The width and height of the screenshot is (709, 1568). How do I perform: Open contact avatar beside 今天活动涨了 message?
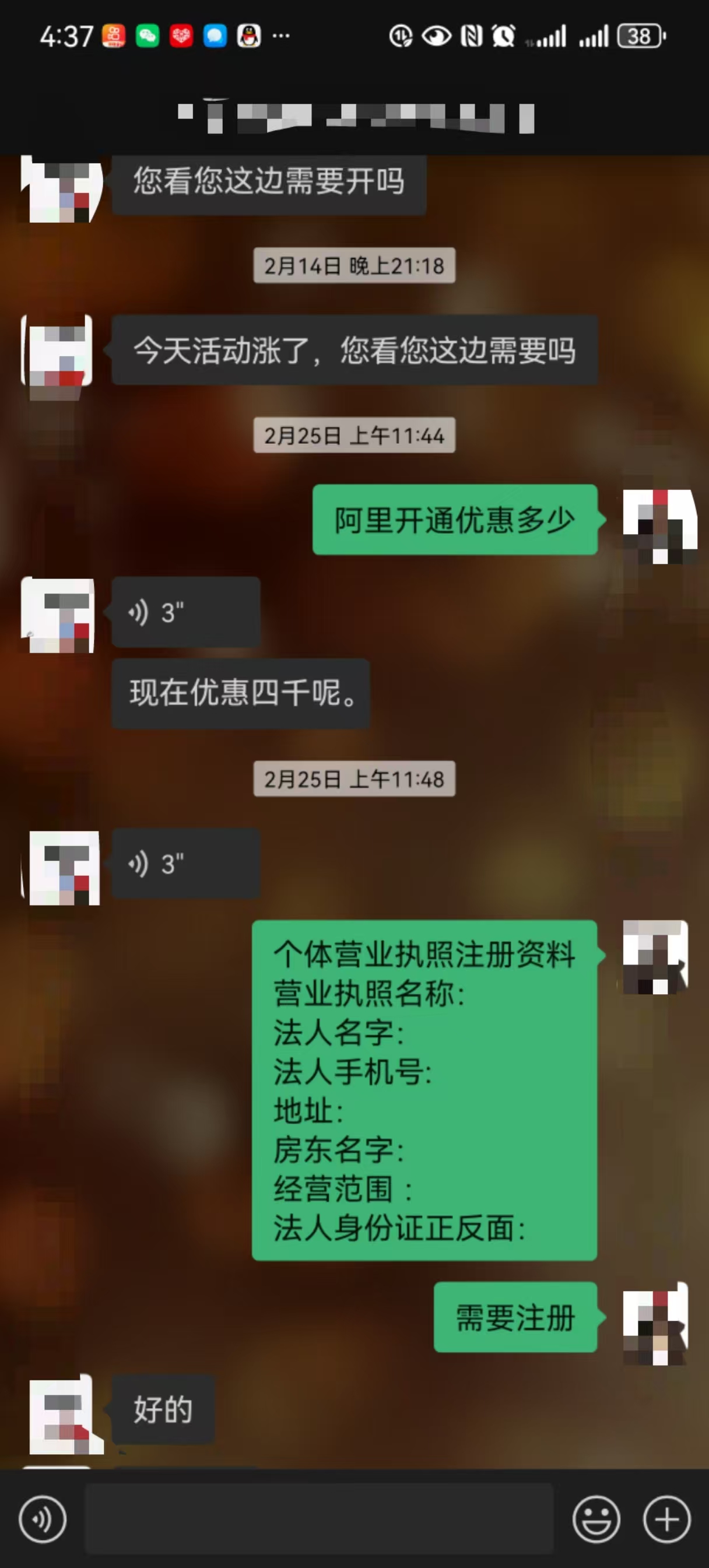point(57,351)
